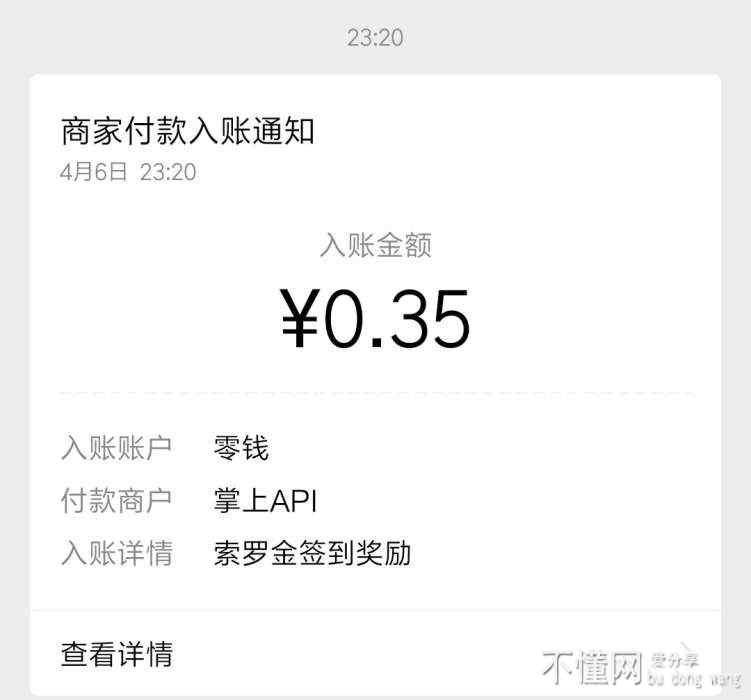Screen dimensions: 751x700
Task: Open 查看详情 for this payment
Action: [117, 655]
